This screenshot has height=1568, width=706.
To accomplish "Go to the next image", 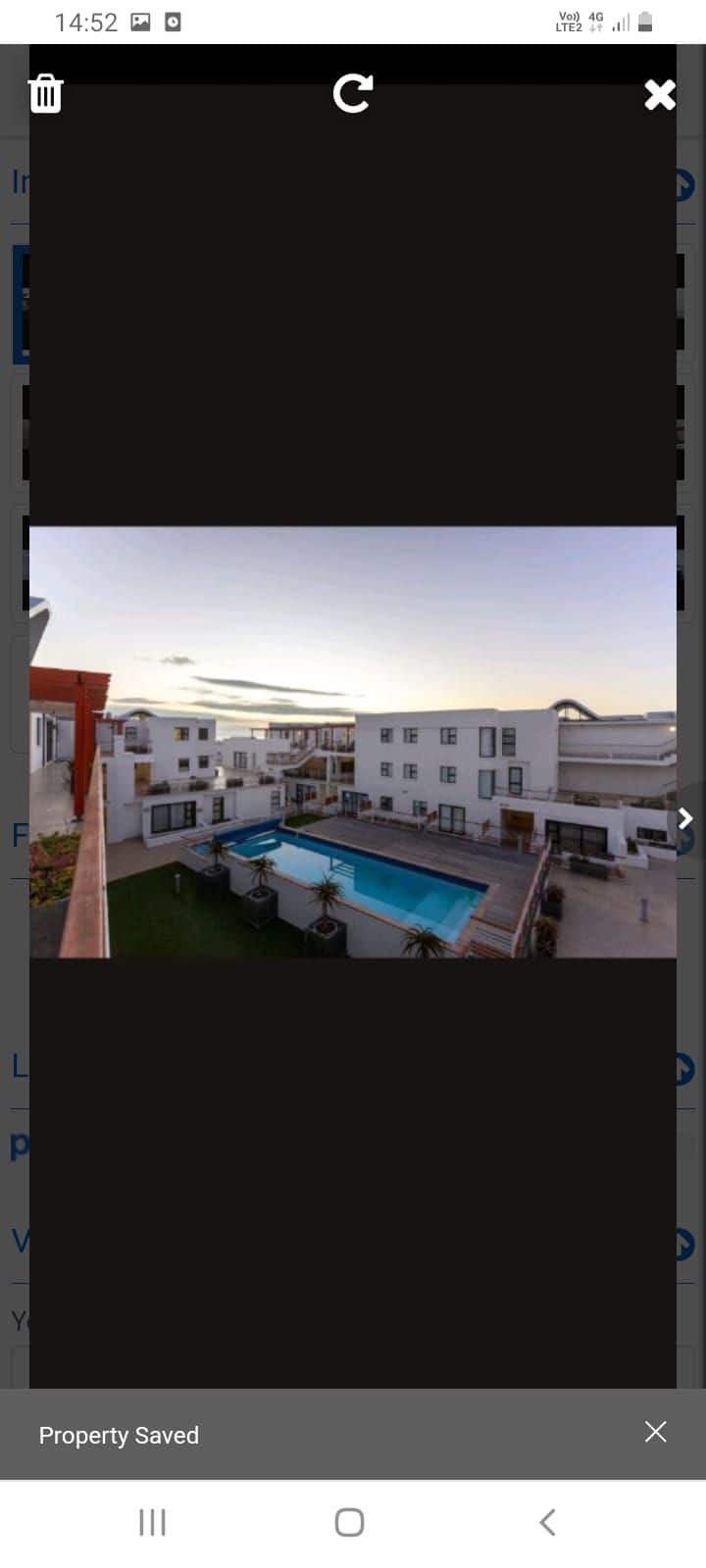I will click(685, 818).
